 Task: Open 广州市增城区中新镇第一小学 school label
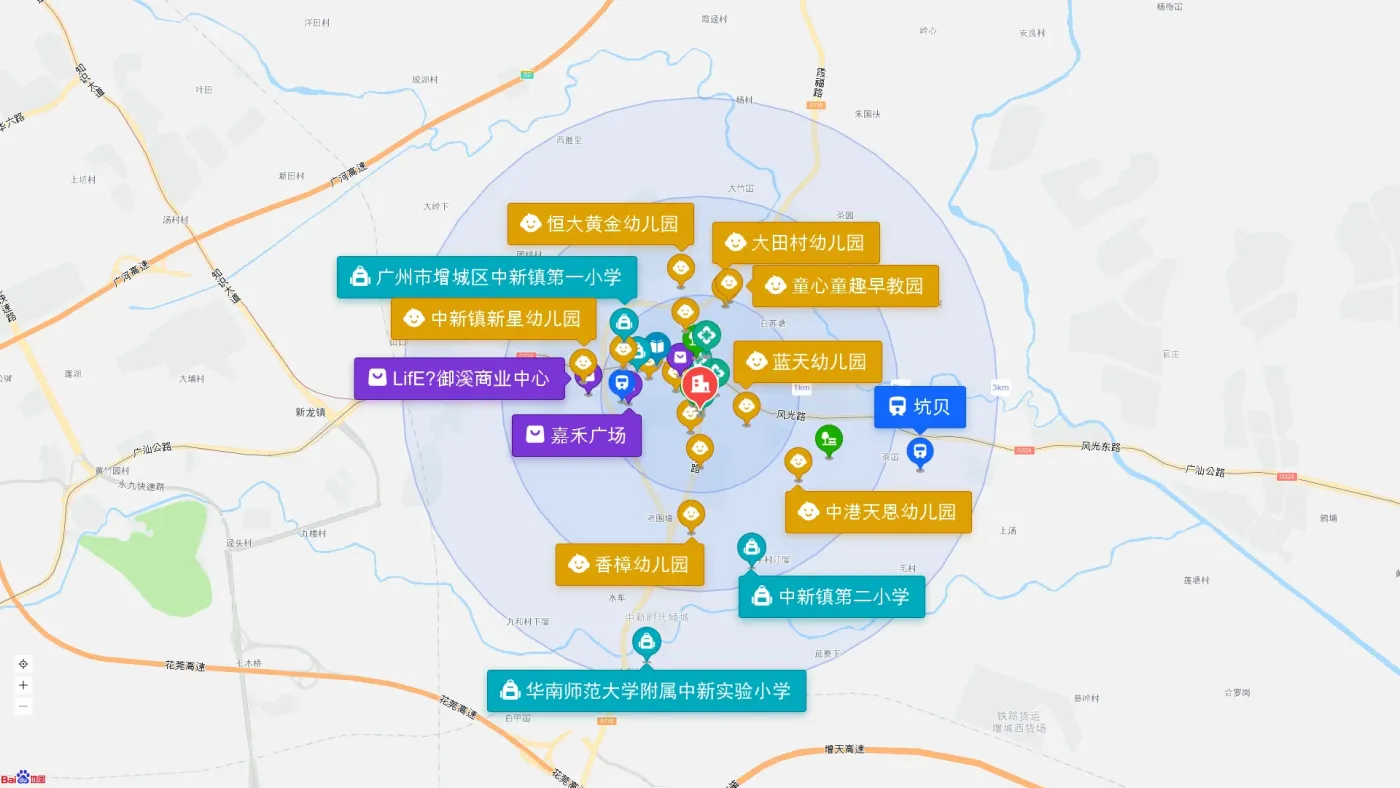click(x=487, y=277)
